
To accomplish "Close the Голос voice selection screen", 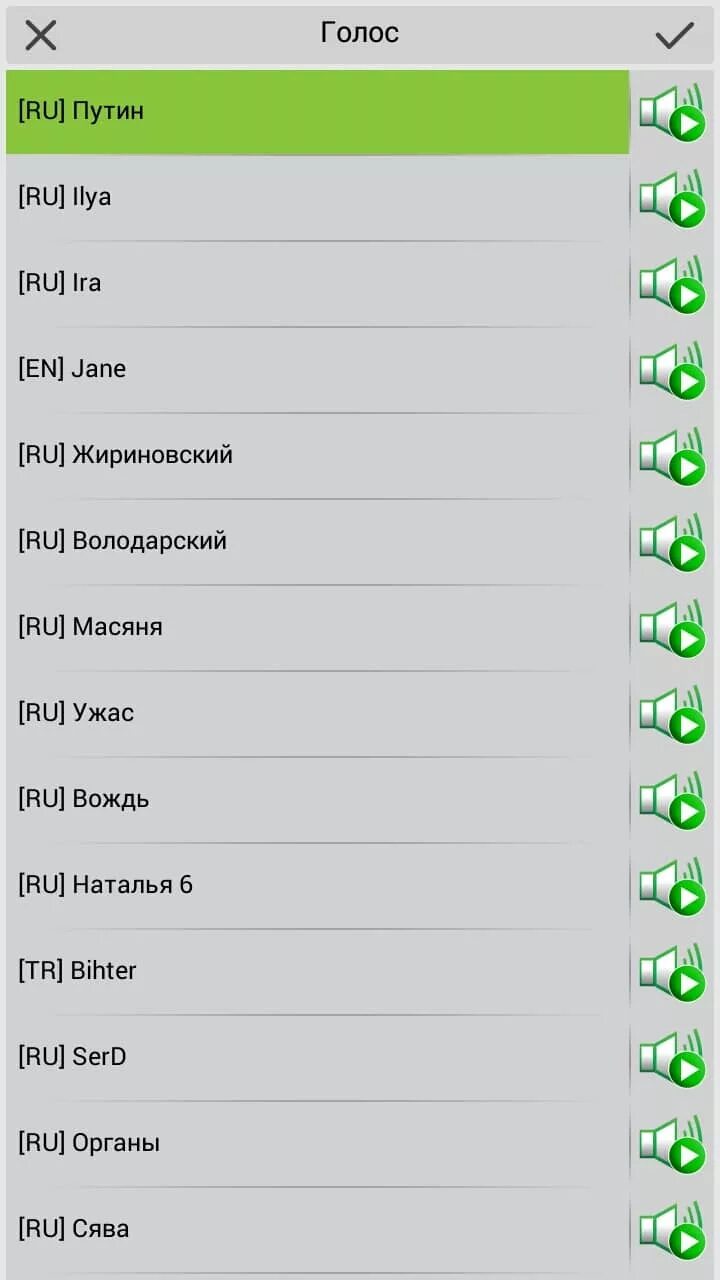I will [x=40, y=35].
